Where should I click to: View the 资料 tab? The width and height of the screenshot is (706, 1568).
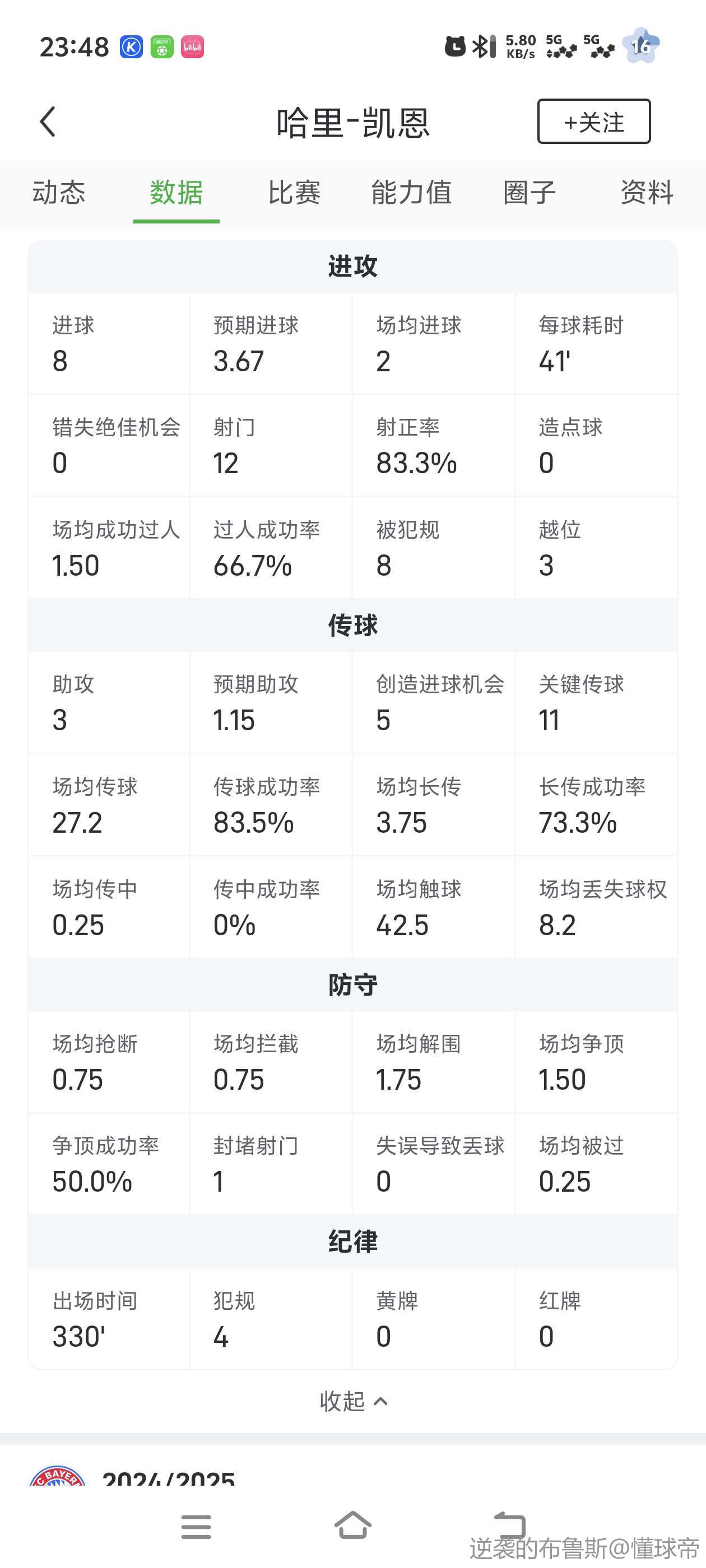647,193
